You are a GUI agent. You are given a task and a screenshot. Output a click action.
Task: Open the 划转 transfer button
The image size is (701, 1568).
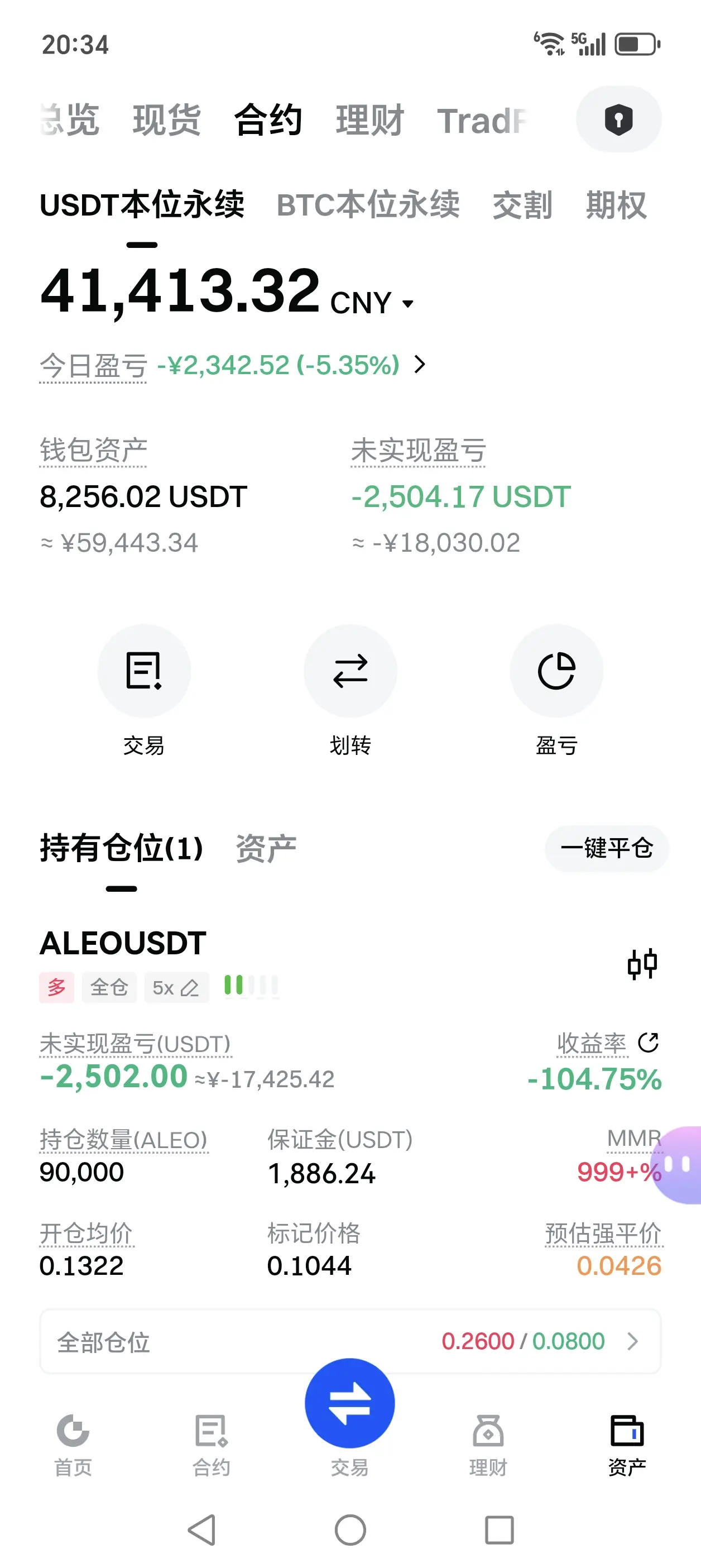click(x=350, y=671)
